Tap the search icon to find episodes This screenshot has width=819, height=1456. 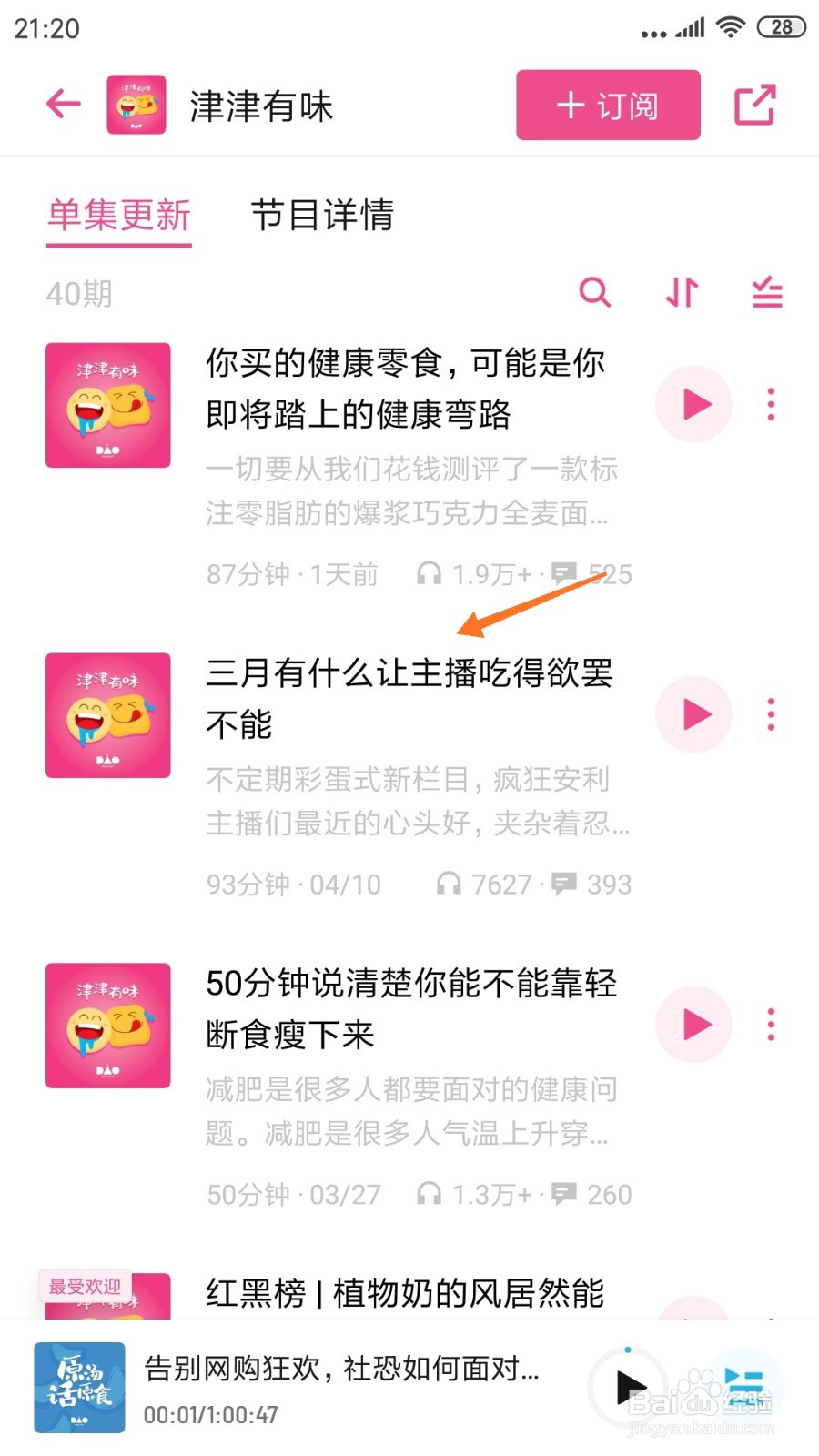point(596,293)
